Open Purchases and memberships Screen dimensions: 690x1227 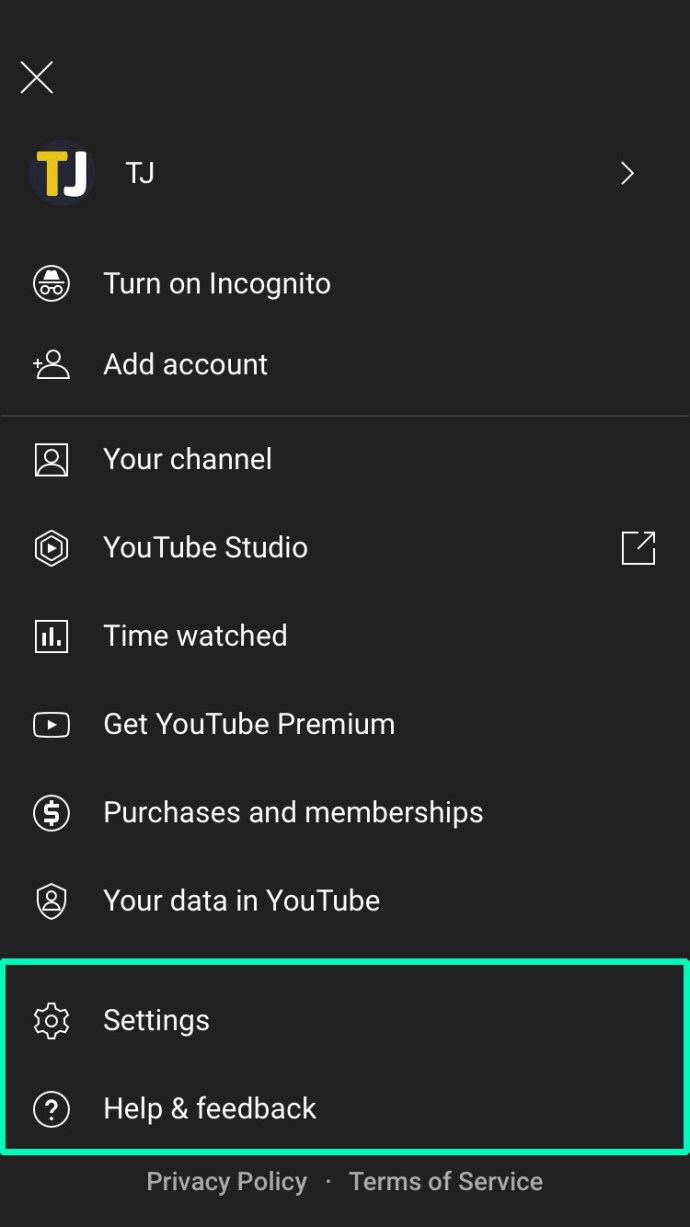[292, 812]
